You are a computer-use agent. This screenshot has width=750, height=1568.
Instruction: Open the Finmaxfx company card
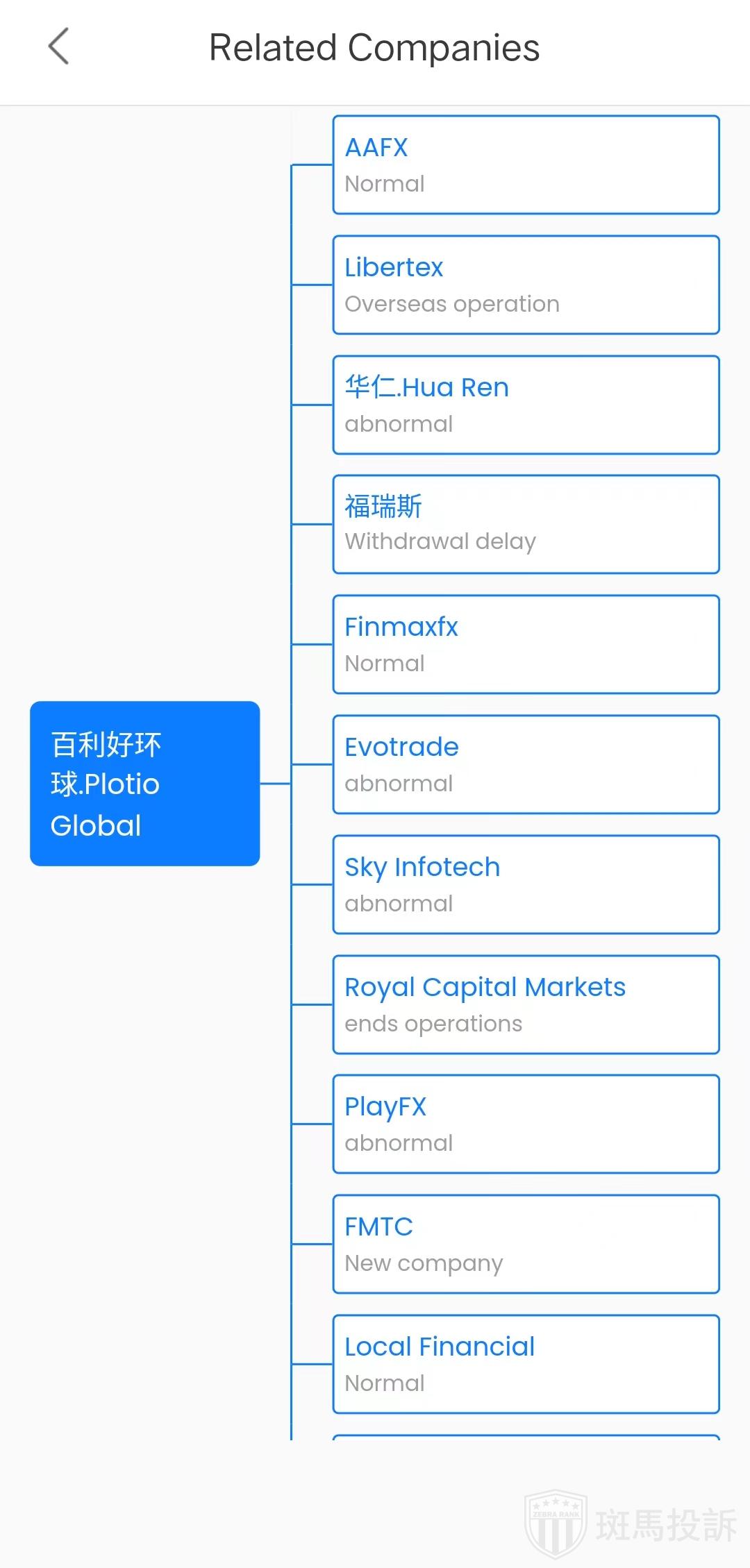point(526,645)
